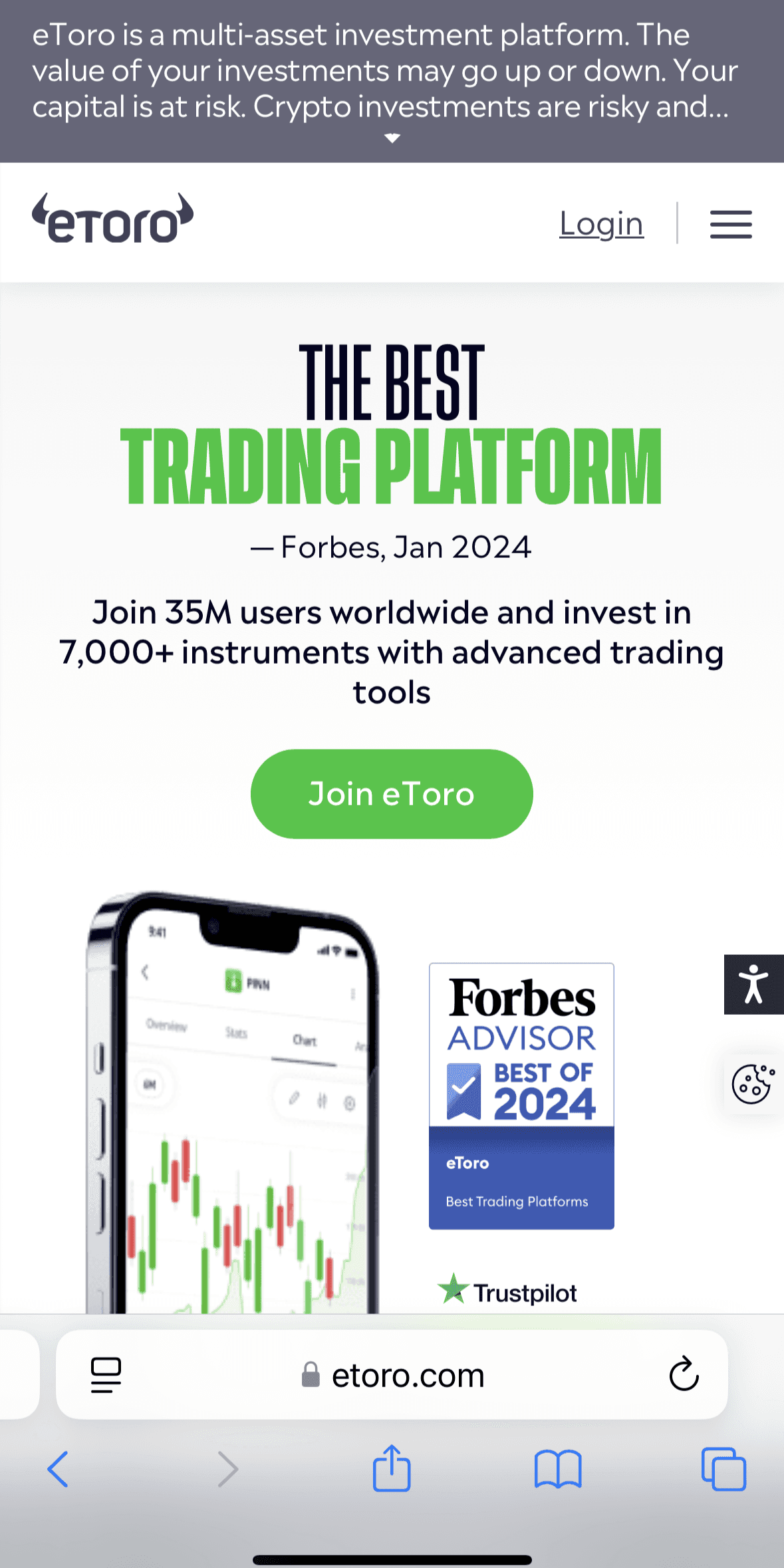Open Safari page settings reader icon
784x1568 pixels.
106,1374
